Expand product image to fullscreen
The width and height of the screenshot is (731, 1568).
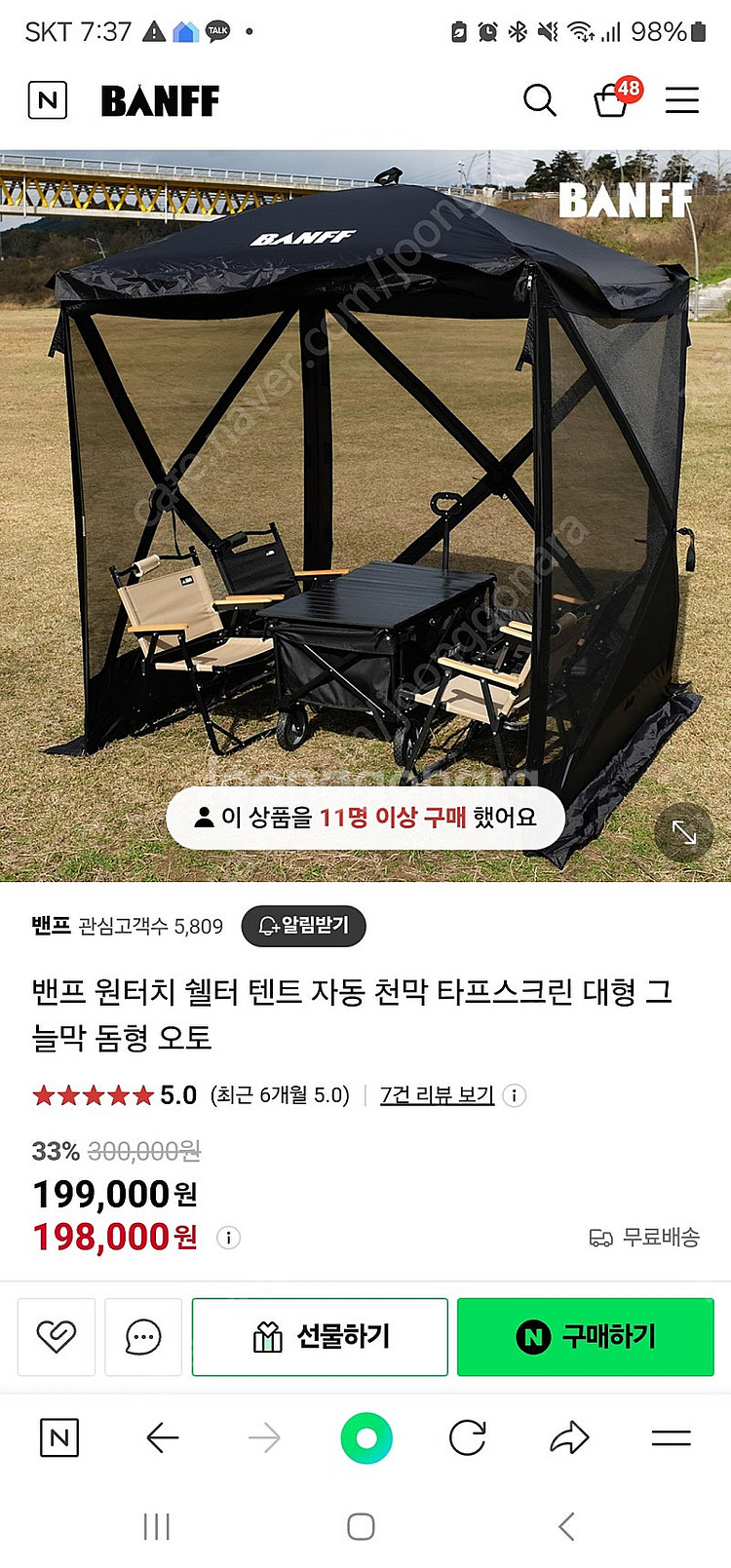684,831
